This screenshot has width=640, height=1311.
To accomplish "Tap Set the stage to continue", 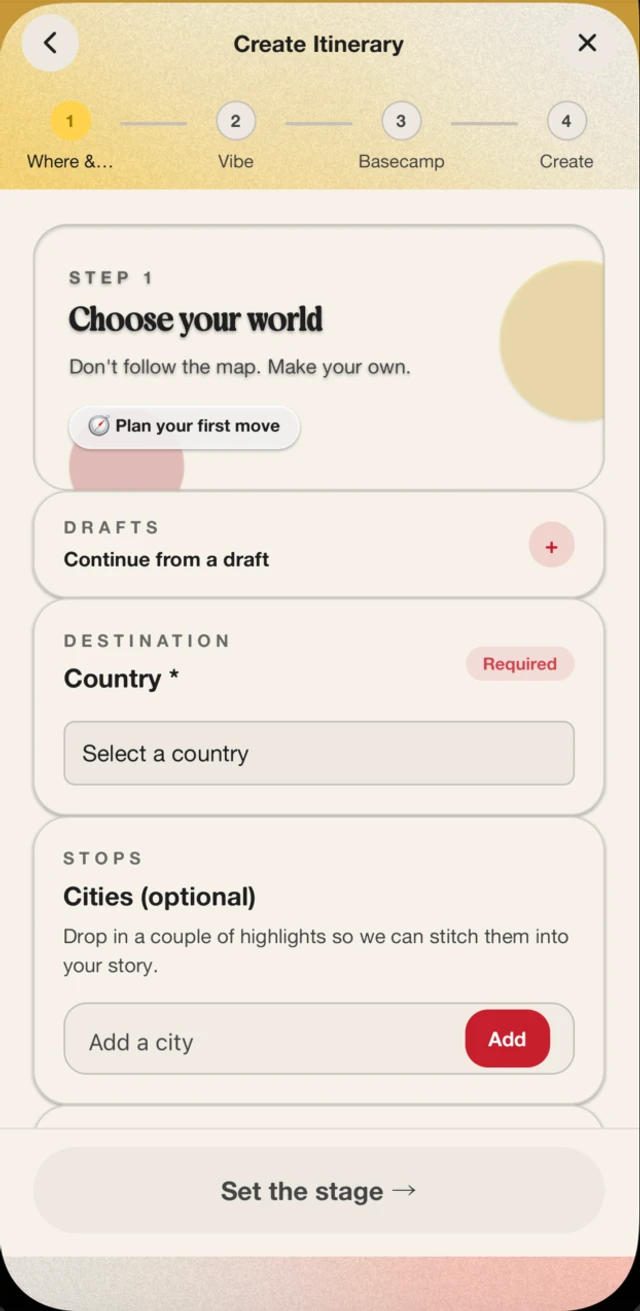I will pos(319,1191).
